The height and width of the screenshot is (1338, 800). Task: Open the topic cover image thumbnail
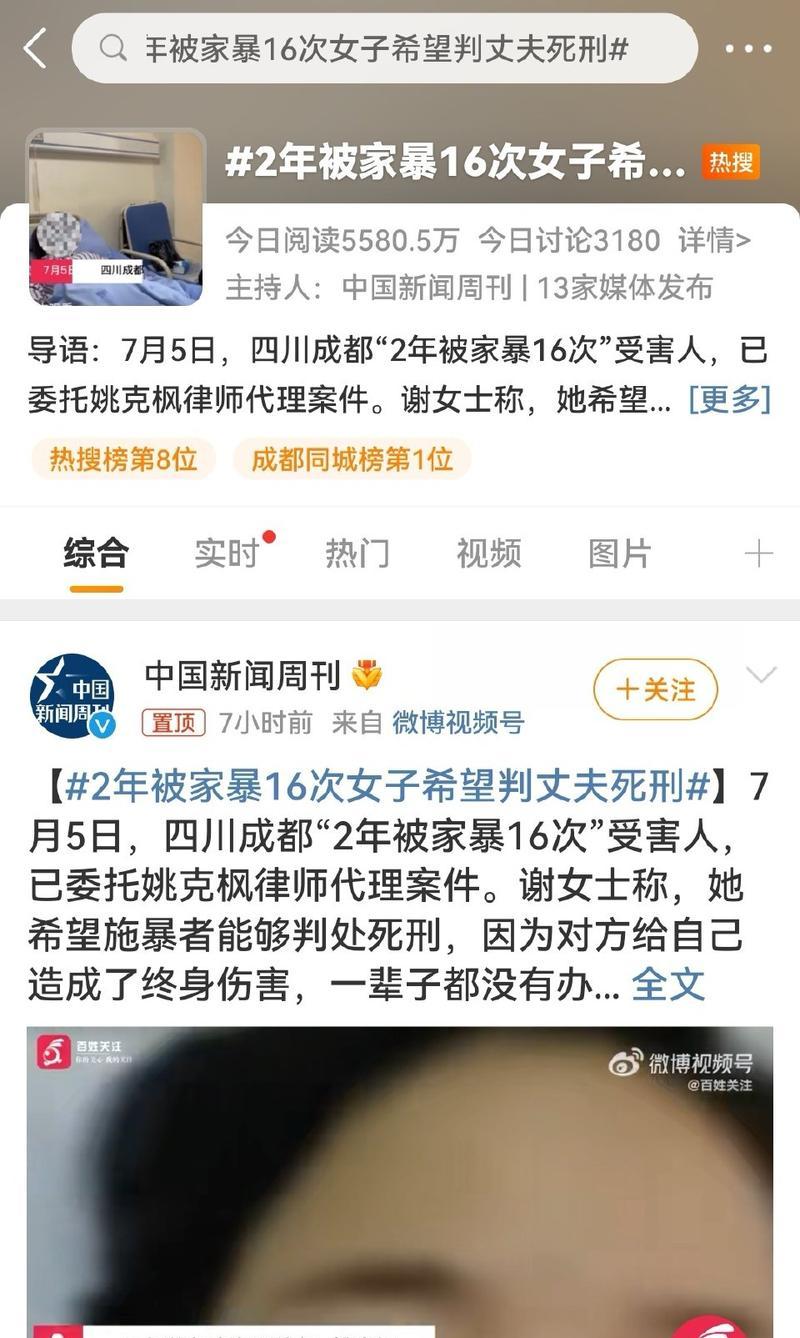115,217
